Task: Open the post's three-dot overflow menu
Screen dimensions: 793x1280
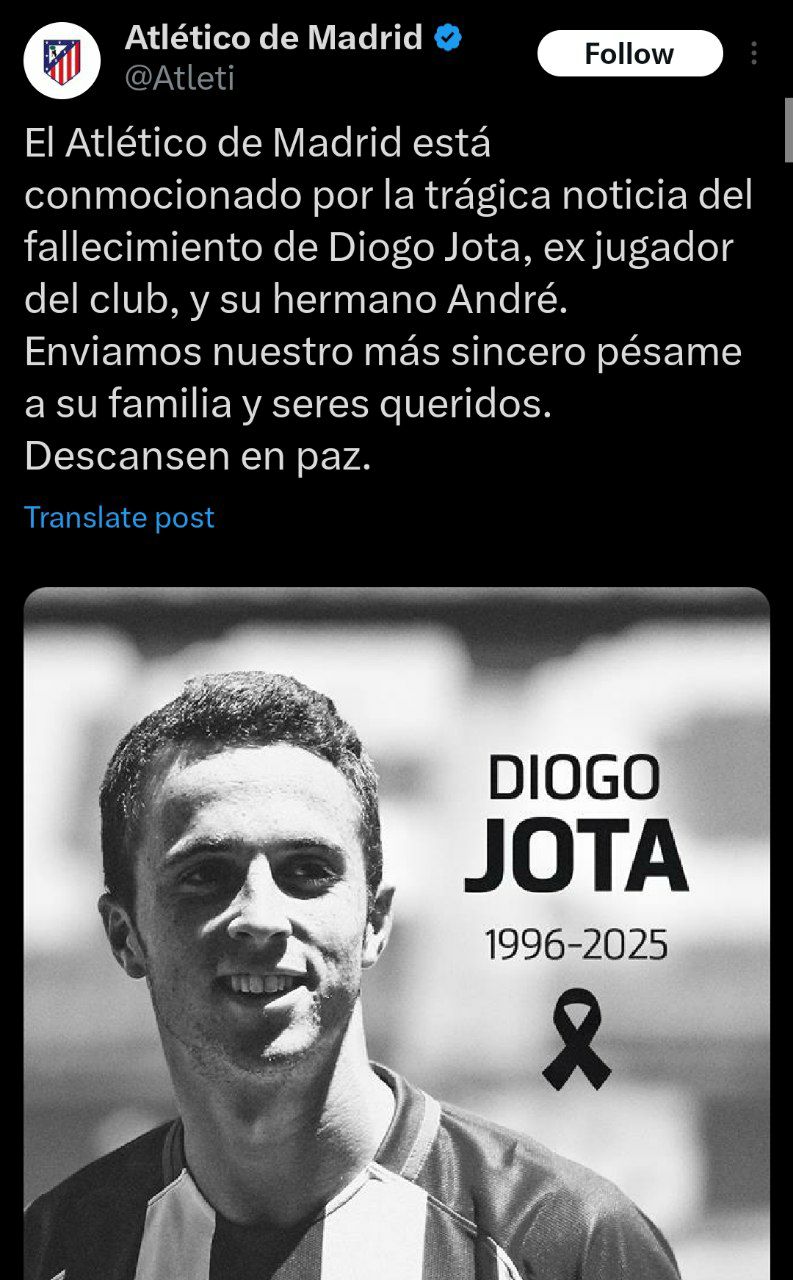Action: pyautogui.click(x=754, y=53)
